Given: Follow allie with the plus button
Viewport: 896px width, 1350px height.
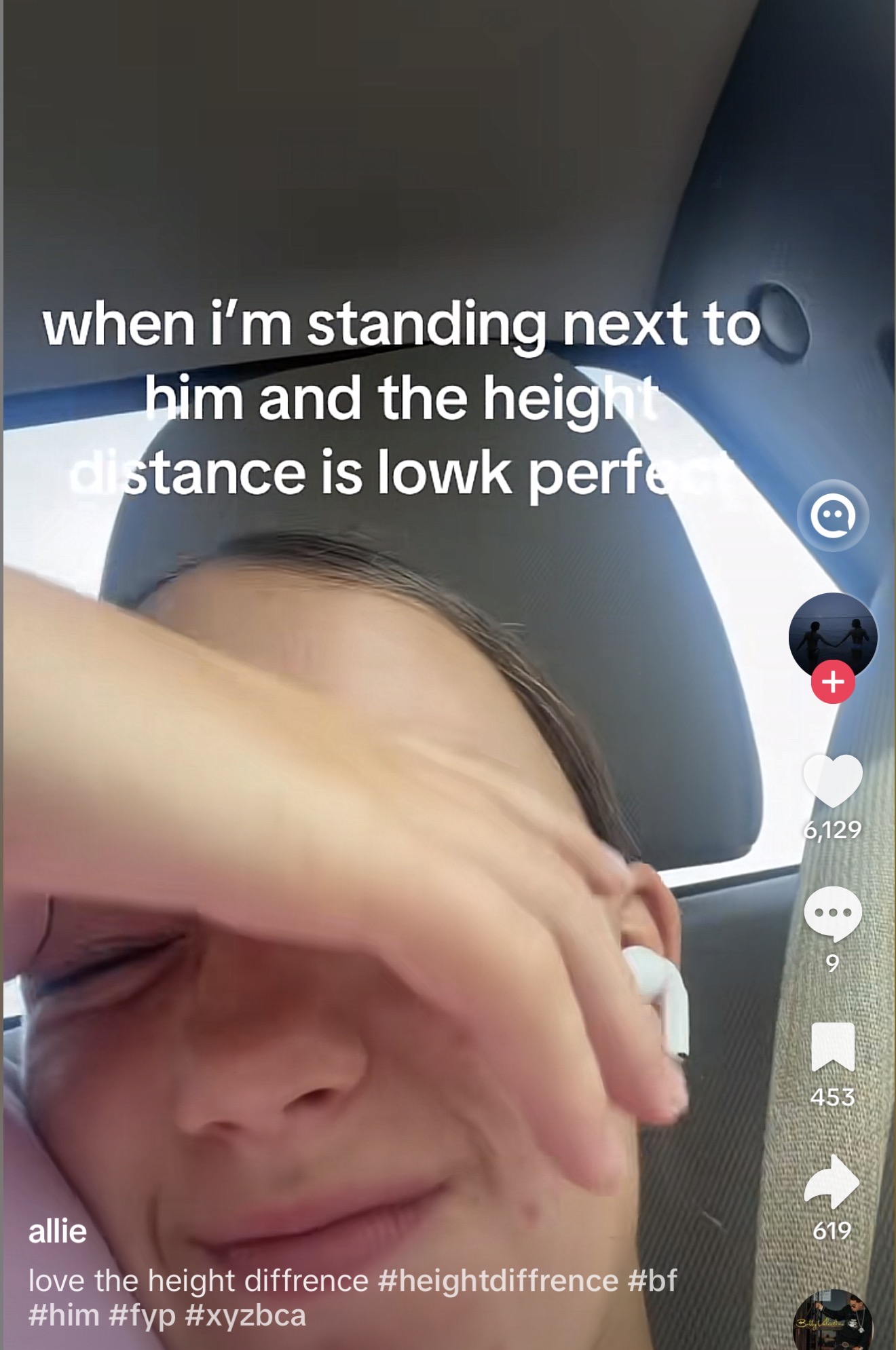Looking at the screenshot, I should [x=833, y=681].
